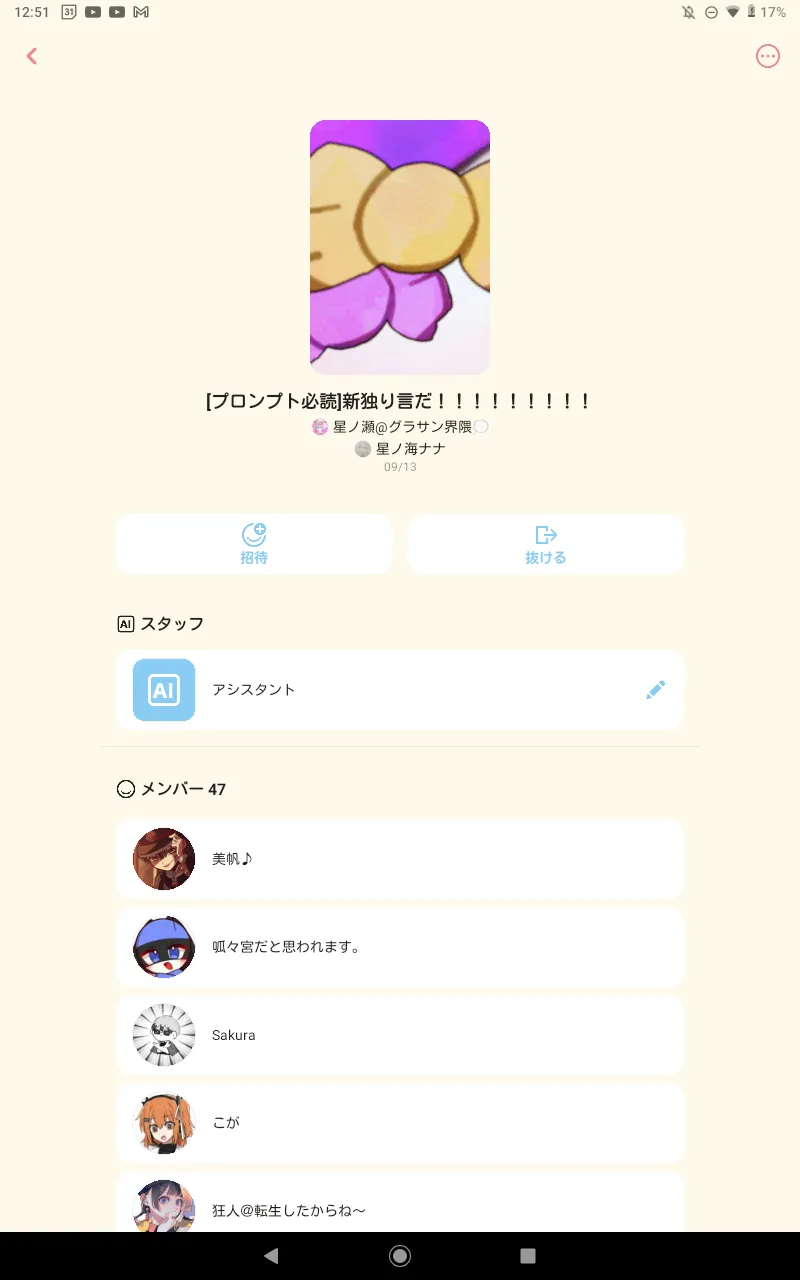Open こが's member profile

click(x=400, y=1123)
